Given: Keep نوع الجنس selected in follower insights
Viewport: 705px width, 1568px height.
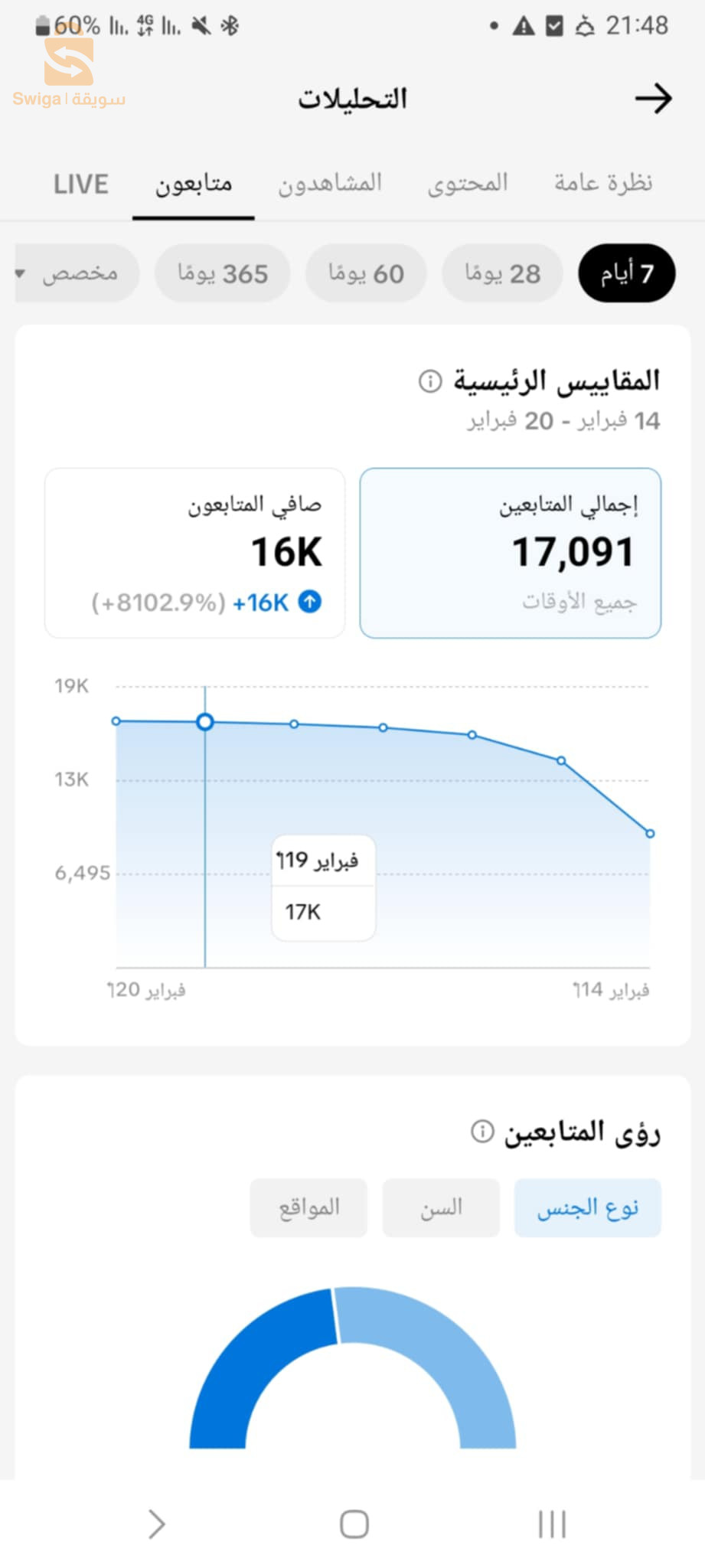Looking at the screenshot, I should coord(587,1207).
